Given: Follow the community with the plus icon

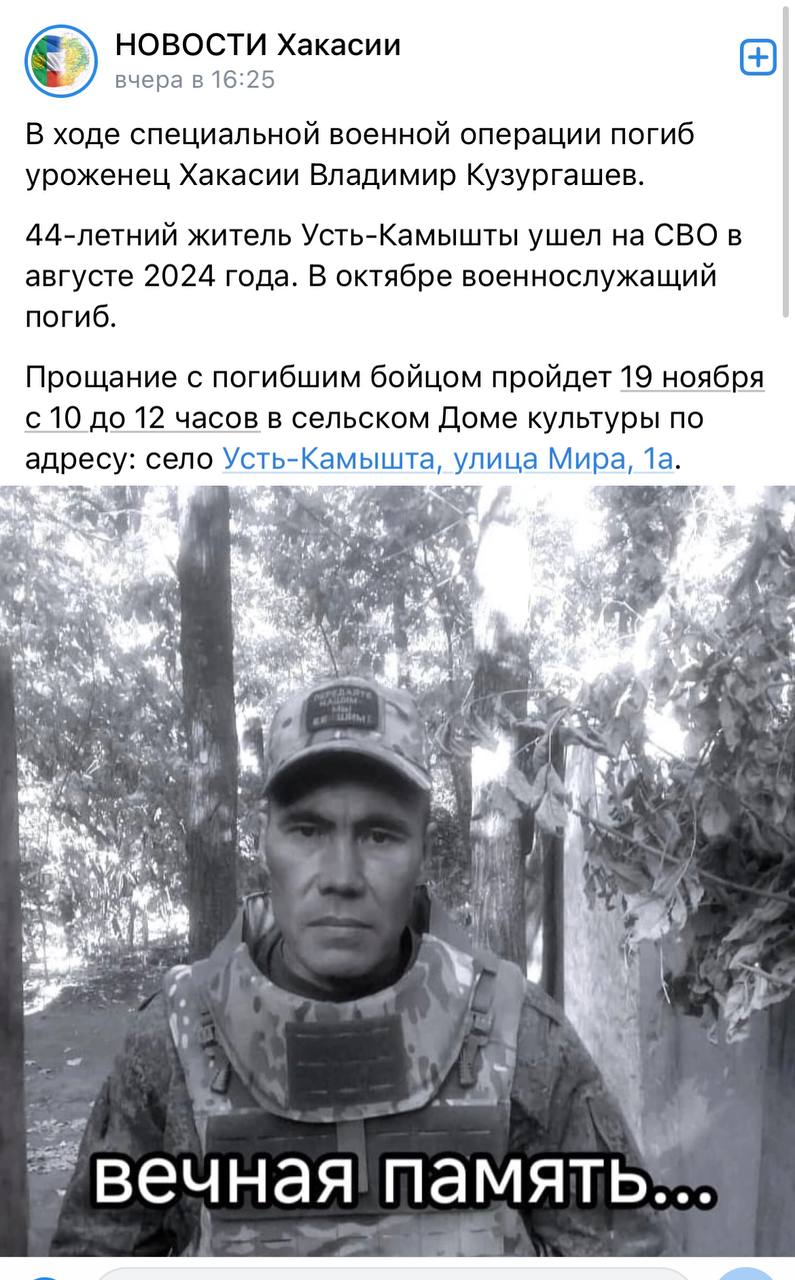Looking at the screenshot, I should (757, 58).
